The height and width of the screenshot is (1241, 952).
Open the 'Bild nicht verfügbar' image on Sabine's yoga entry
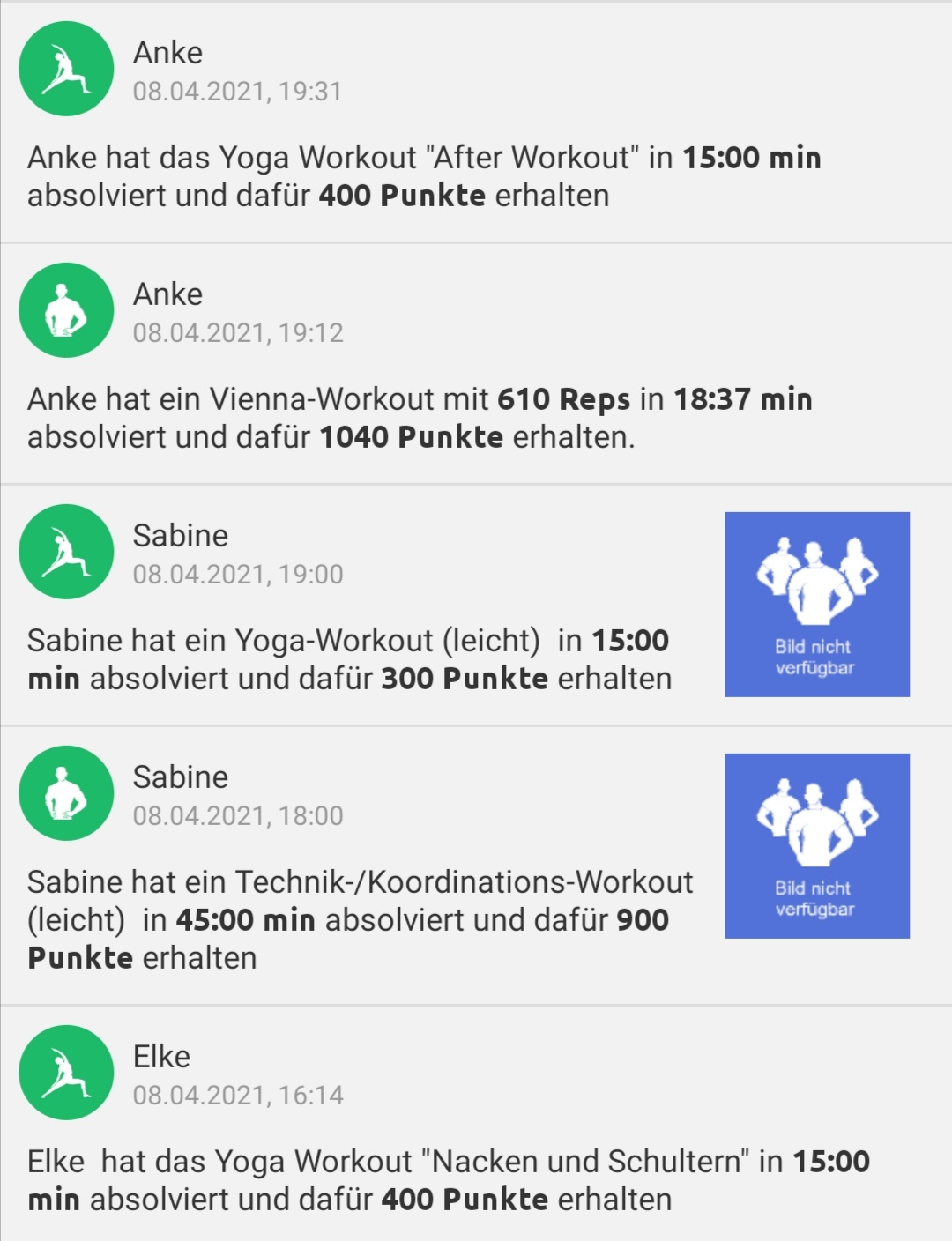click(x=816, y=604)
